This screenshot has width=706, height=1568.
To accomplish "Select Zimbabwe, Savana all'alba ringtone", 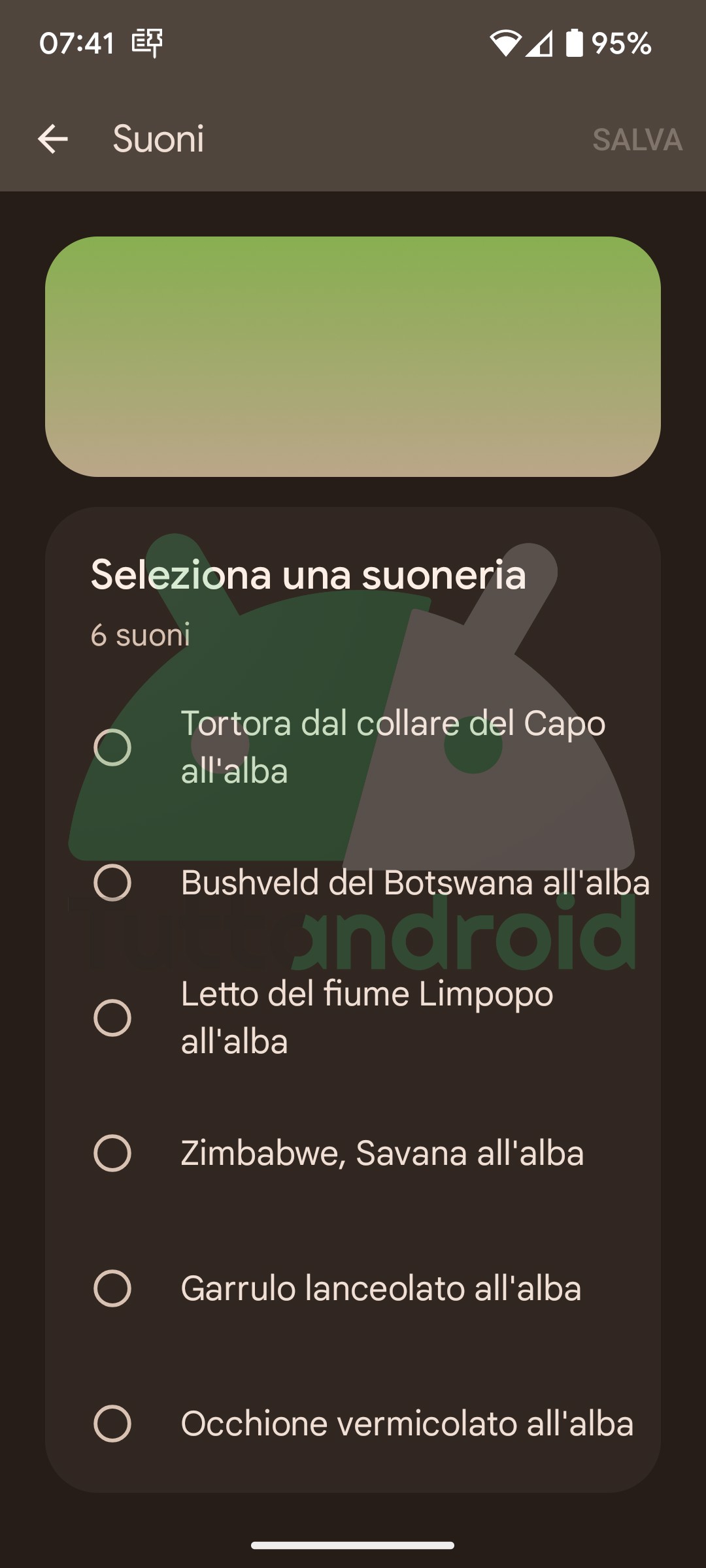I will (x=112, y=1153).
